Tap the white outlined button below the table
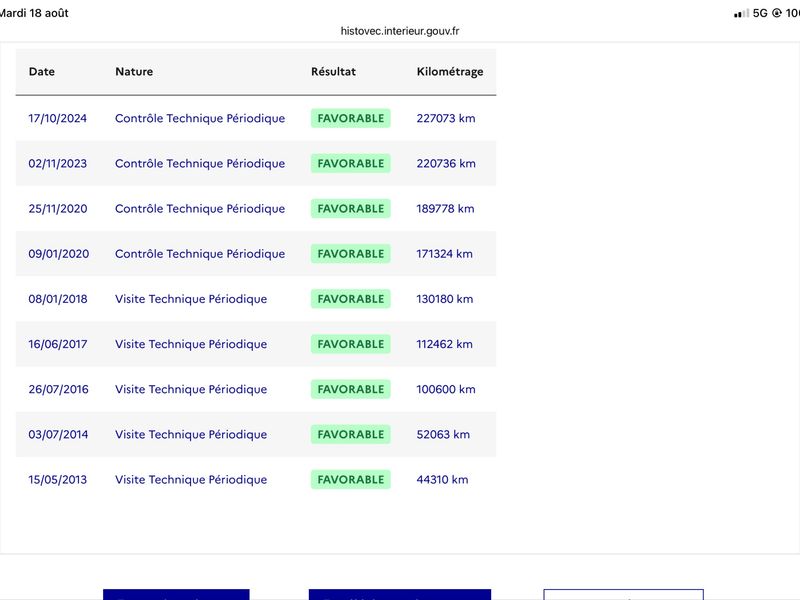Viewport: 800px width, 600px height. click(x=623, y=594)
